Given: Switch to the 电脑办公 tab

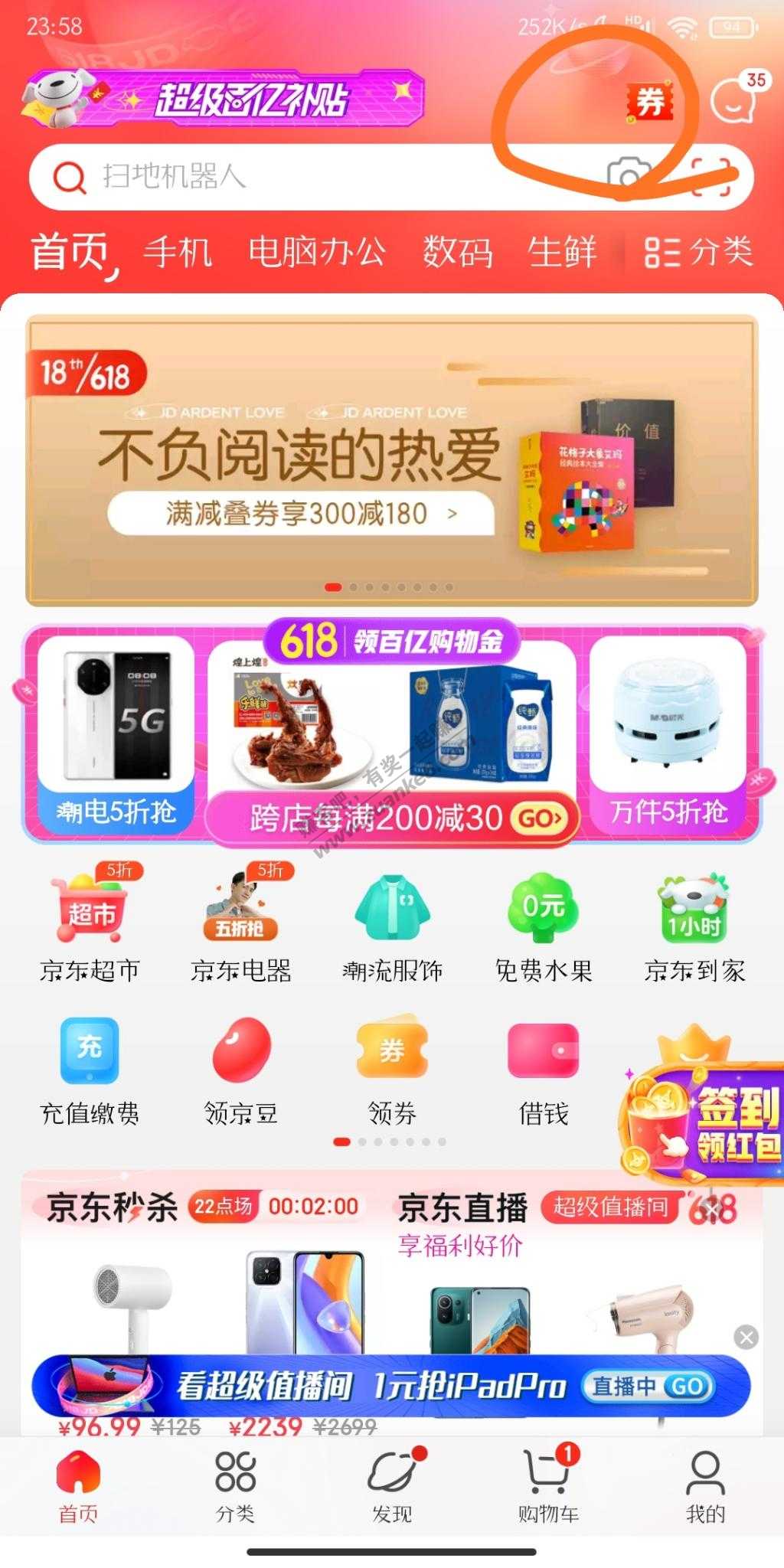Looking at the screenshot, I should click(317, 252).
